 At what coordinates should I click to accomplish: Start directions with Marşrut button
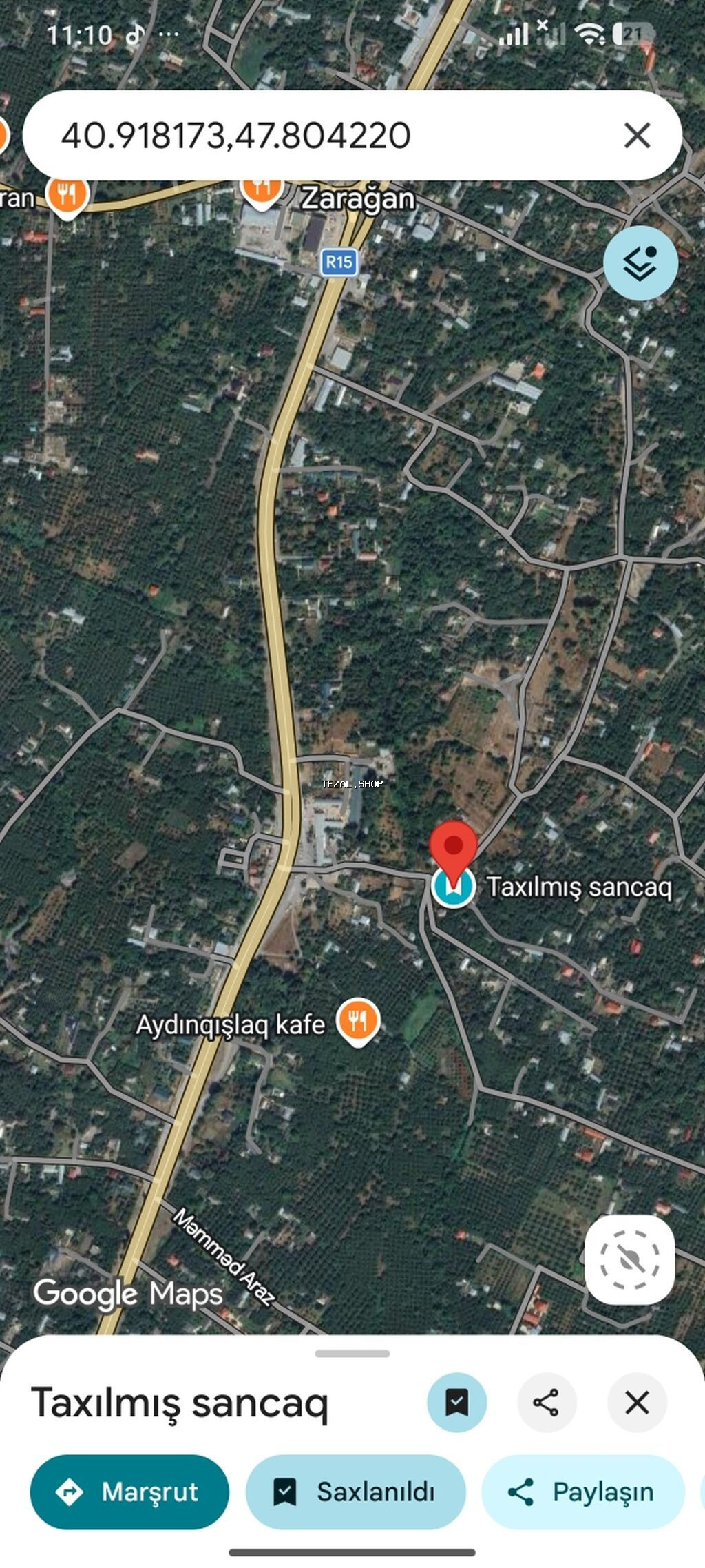point(129,1492)
